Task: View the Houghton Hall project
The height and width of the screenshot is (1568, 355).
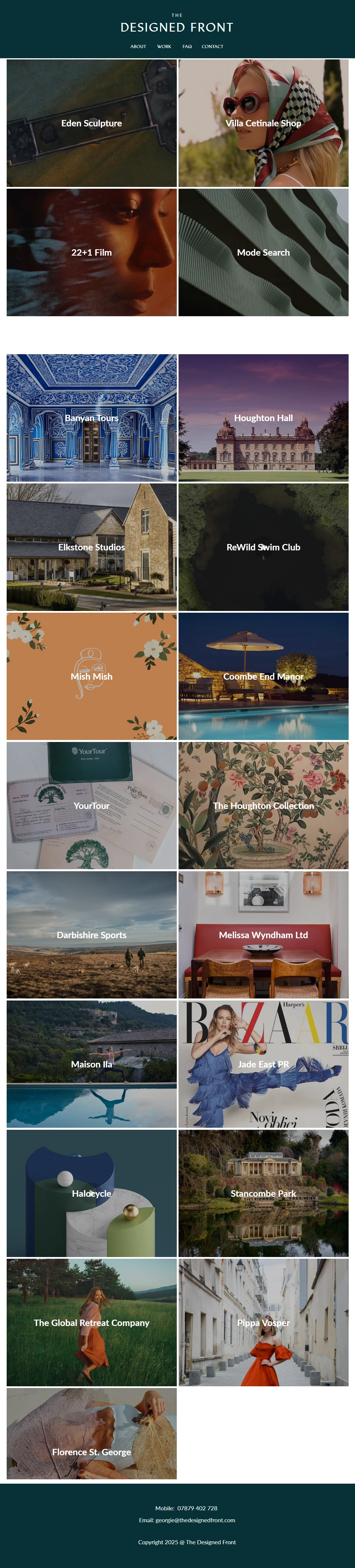Action: (263, 418)
